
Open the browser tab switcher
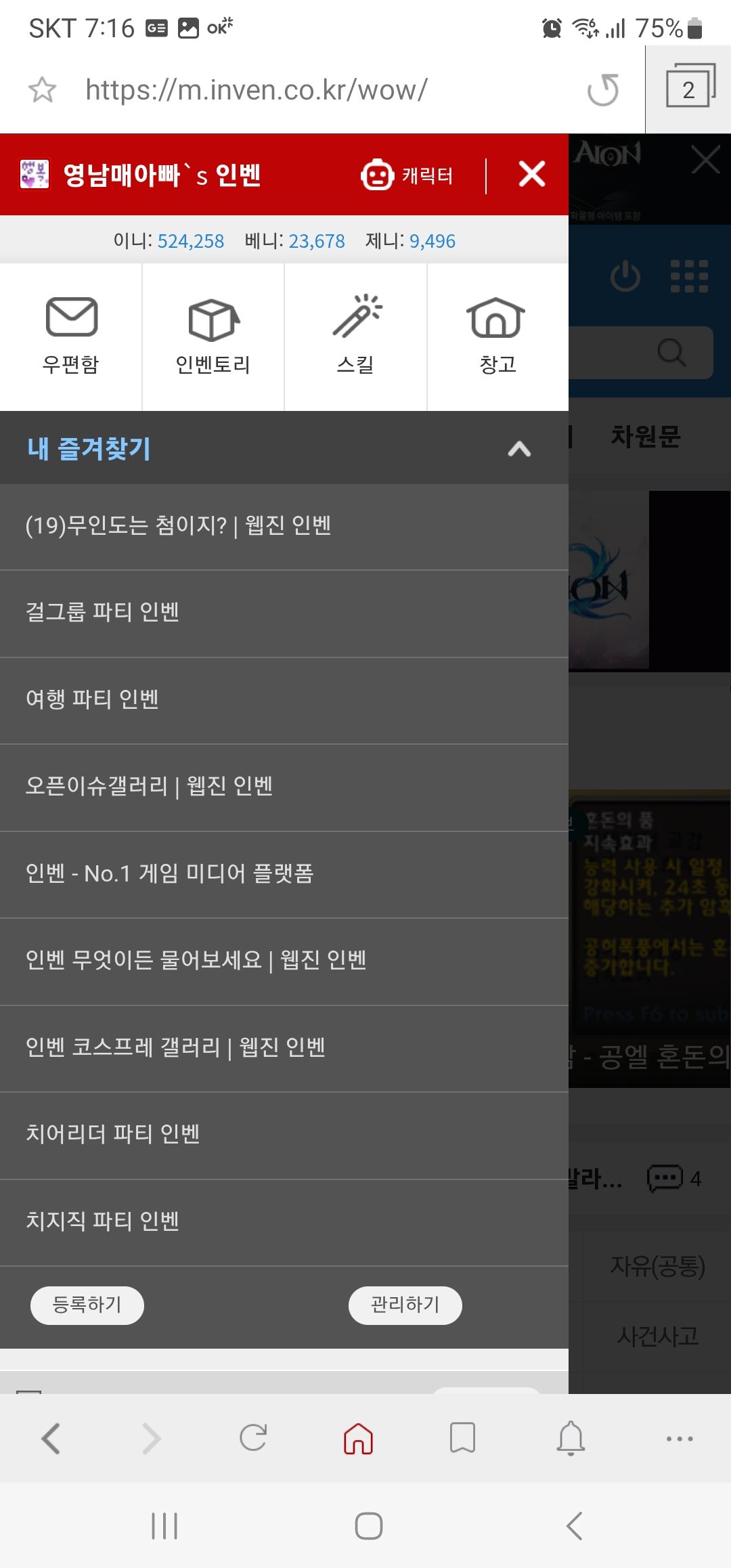pos(689,88)
